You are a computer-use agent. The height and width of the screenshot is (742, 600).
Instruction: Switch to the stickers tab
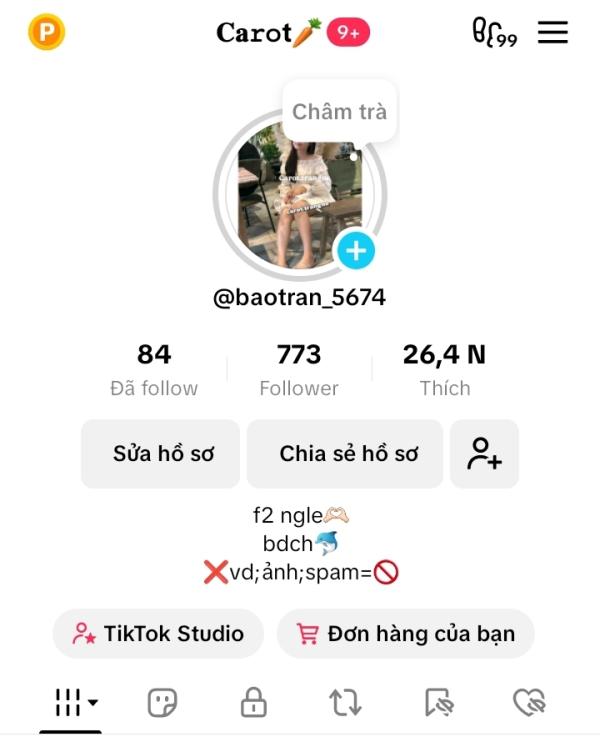tap(162, 703)
